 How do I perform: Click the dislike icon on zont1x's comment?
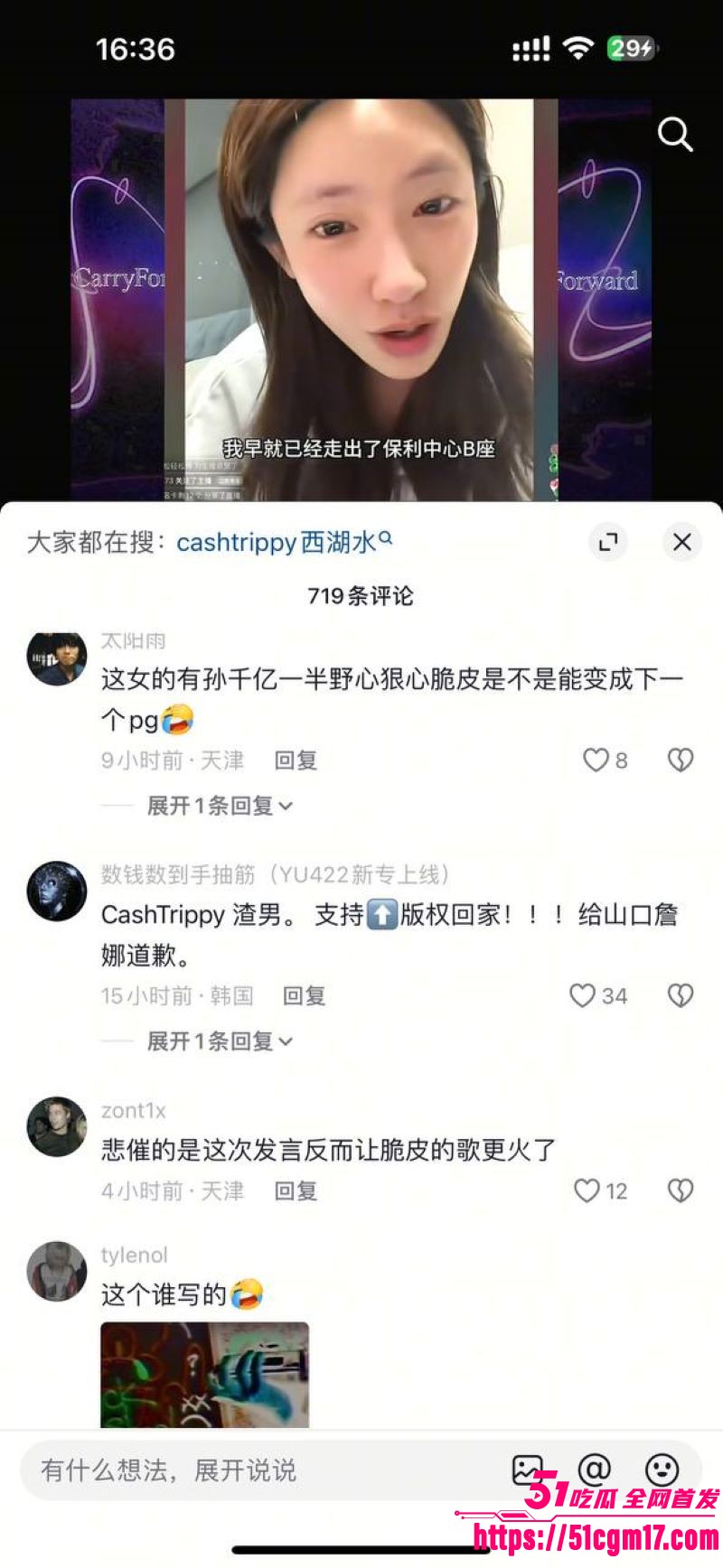(x=680, y=1190)
